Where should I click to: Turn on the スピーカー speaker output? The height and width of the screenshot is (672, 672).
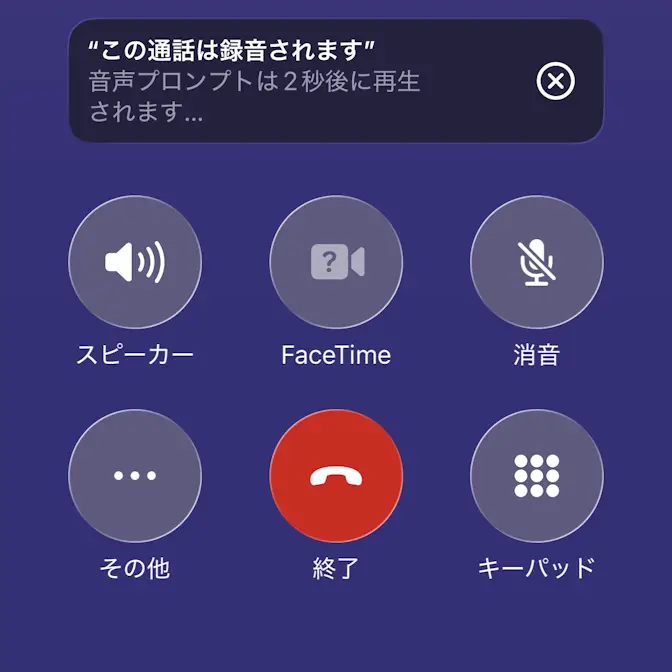[135, 262]
